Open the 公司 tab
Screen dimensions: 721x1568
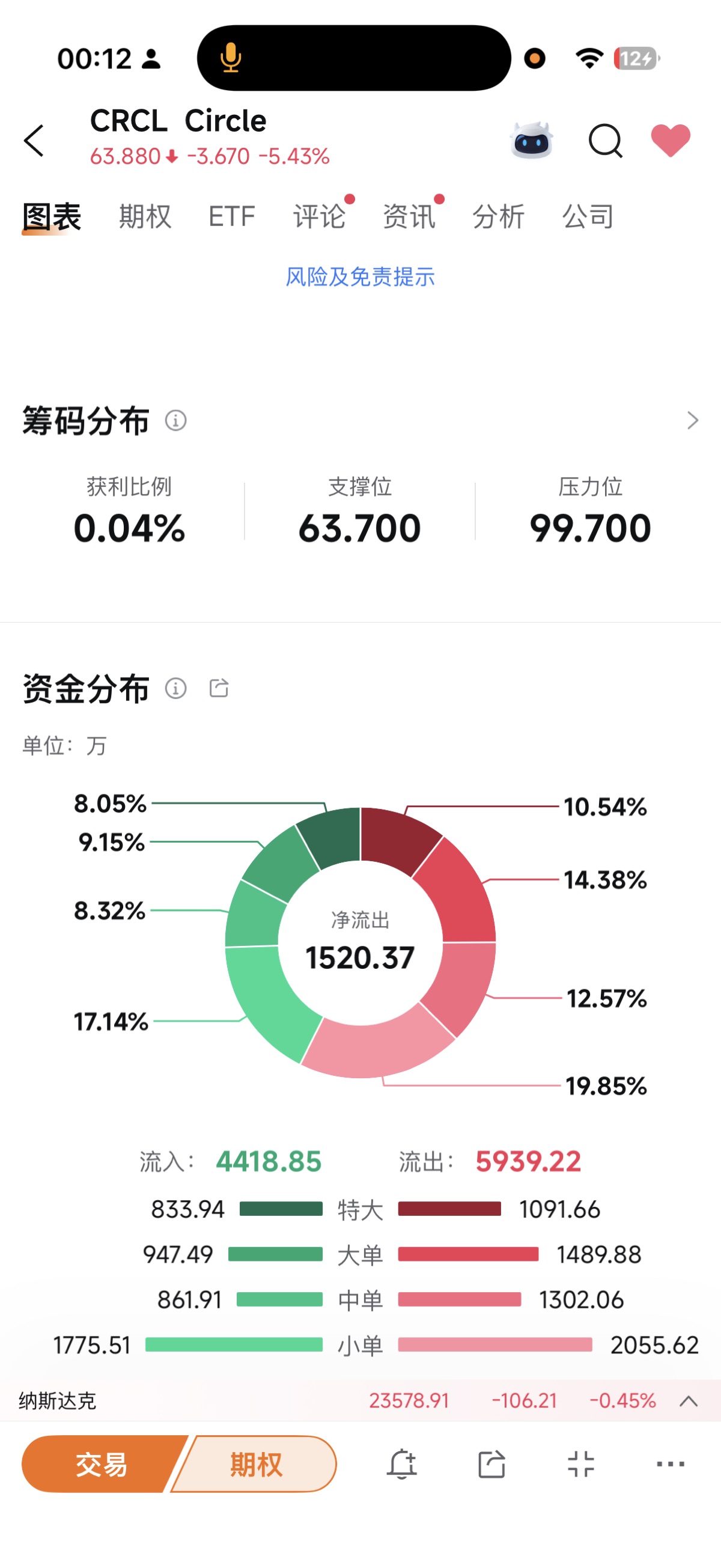(588, 217)
